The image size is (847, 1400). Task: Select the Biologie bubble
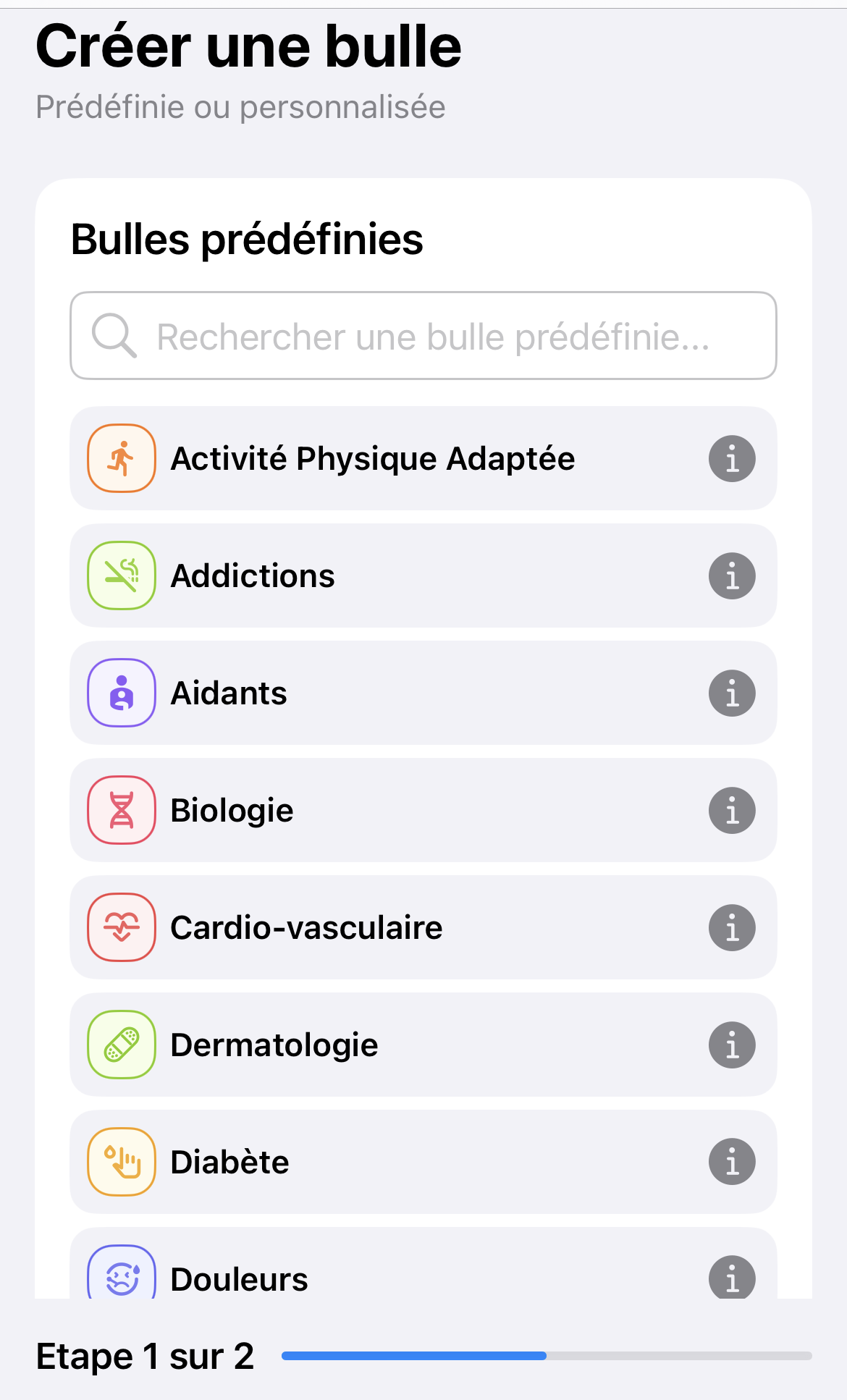[x=232, y=811]
